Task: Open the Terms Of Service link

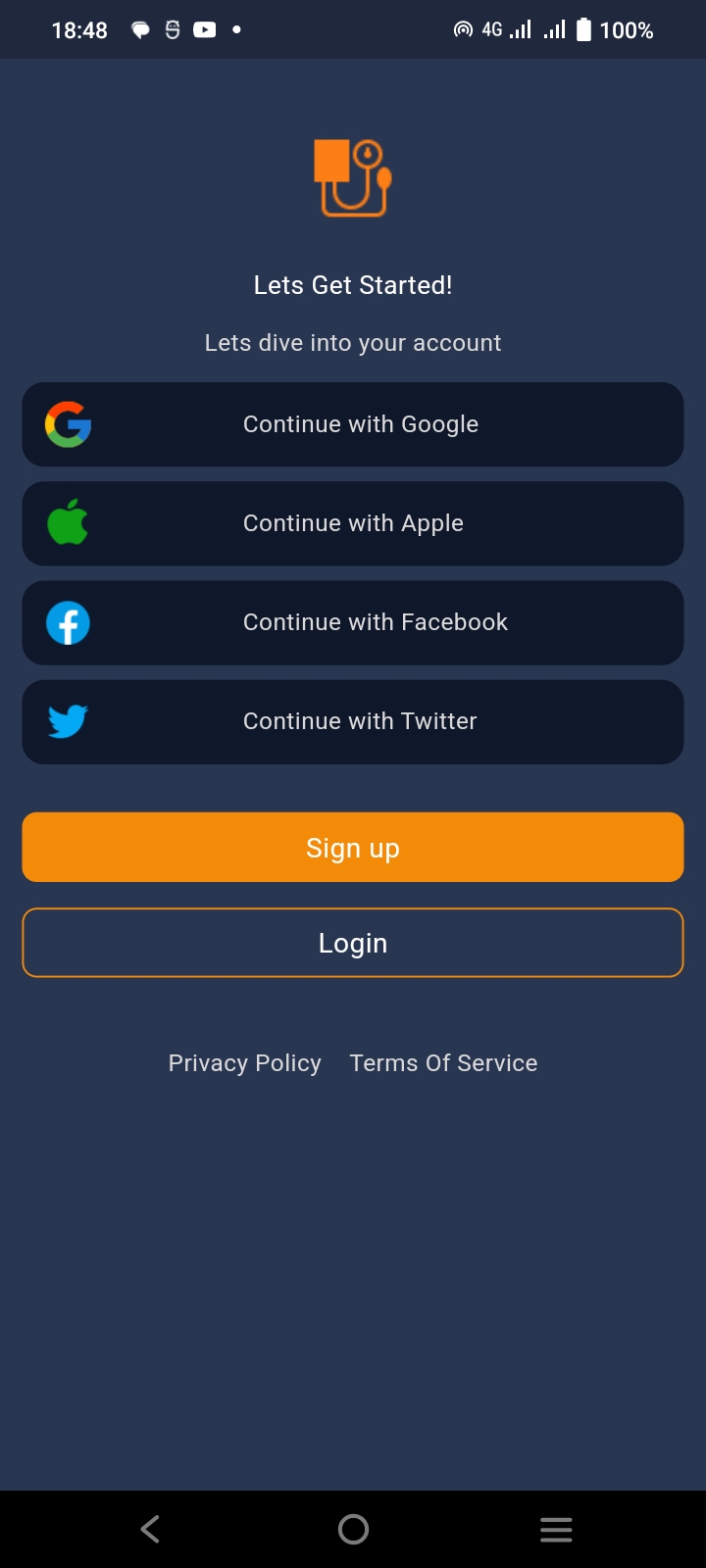Action: (x=443, y=1062)
